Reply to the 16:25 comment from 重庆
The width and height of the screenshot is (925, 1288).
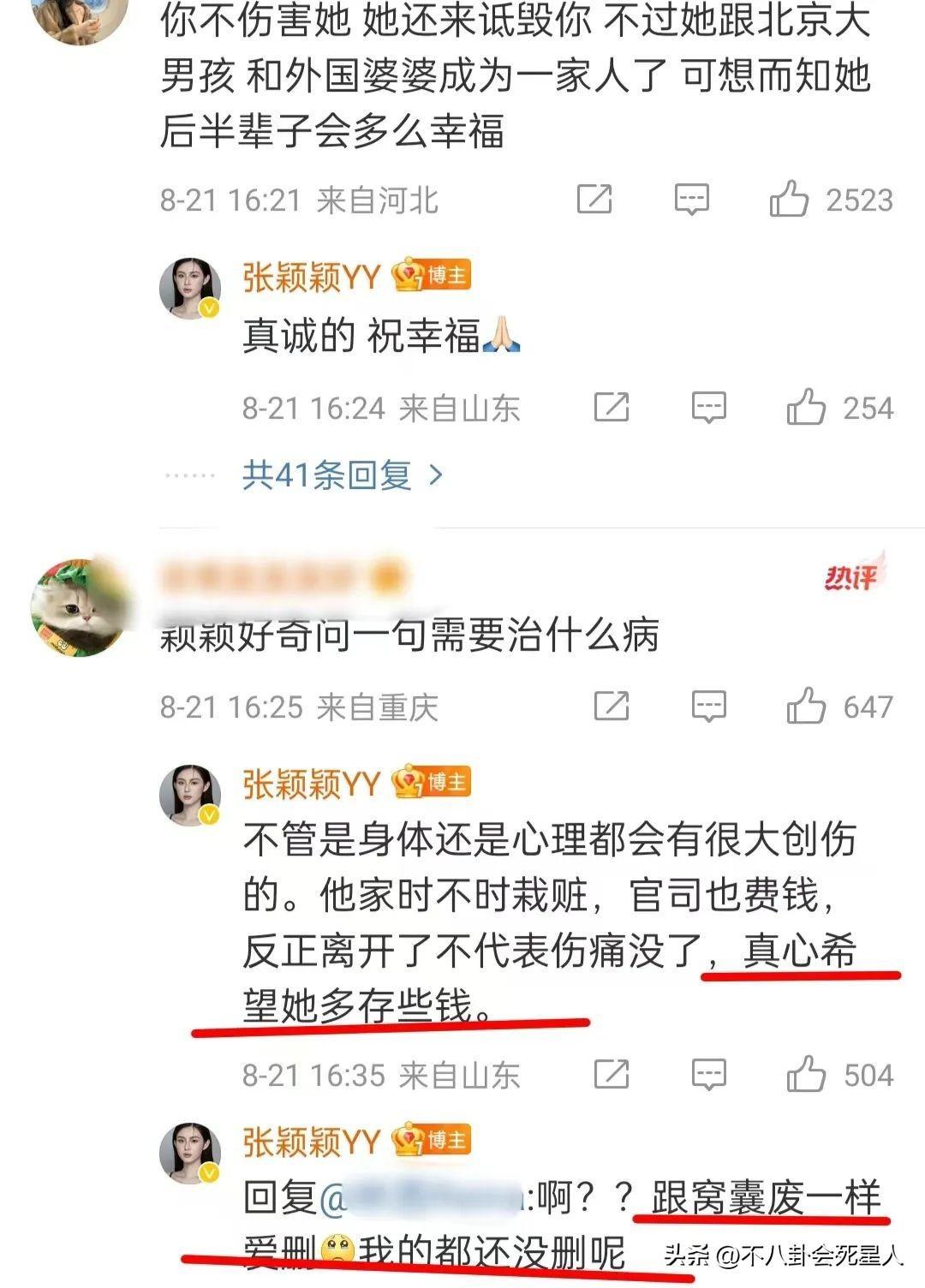pos(709,707)
